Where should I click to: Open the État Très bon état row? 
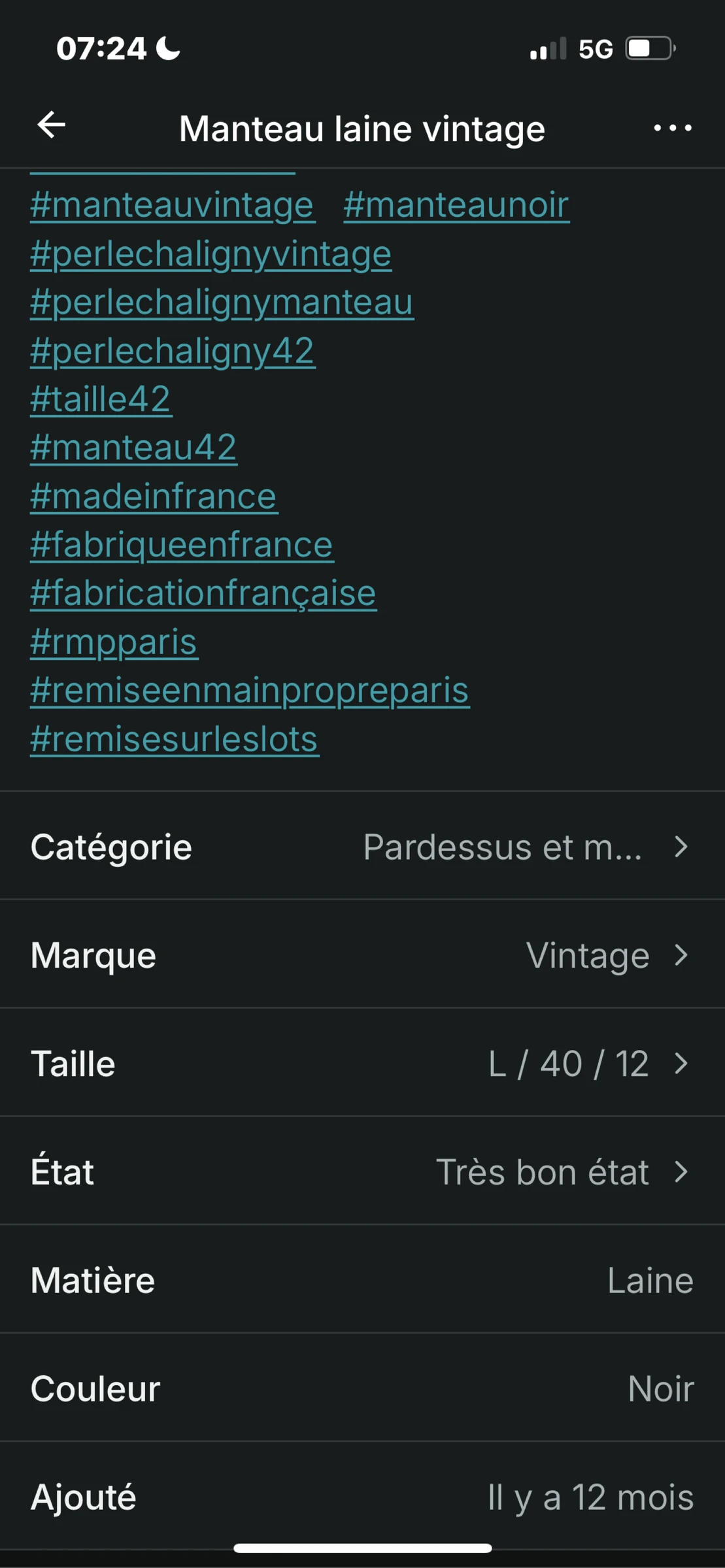pyautogui.click(x=362, y=1171)
